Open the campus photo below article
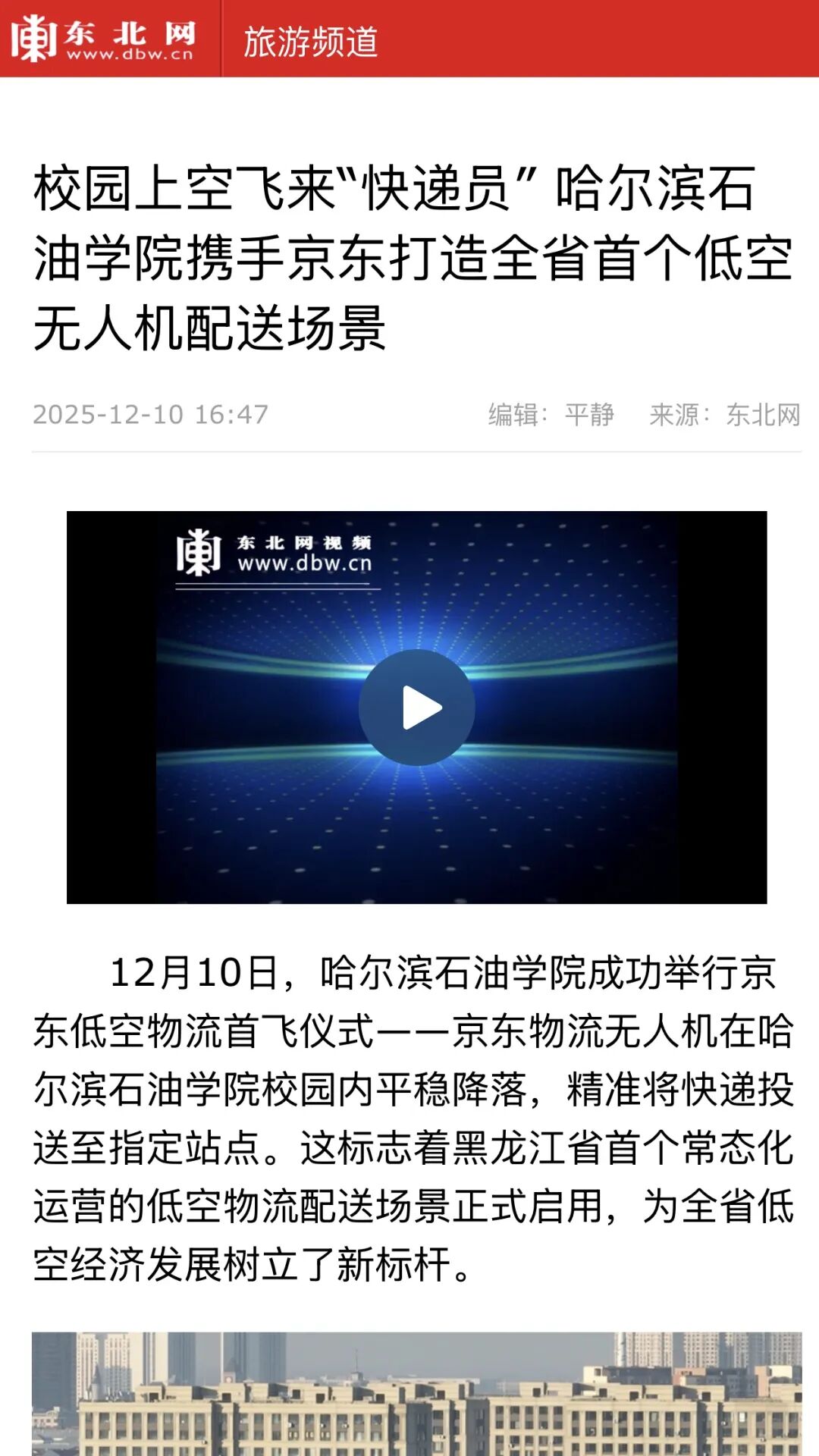 (416, 1394)
